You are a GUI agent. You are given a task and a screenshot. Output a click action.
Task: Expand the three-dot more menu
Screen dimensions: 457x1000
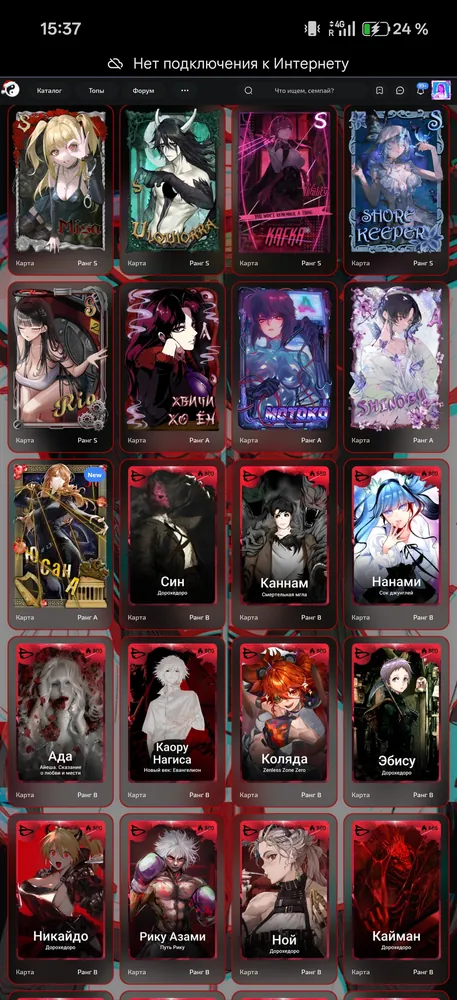pos(185,91)
